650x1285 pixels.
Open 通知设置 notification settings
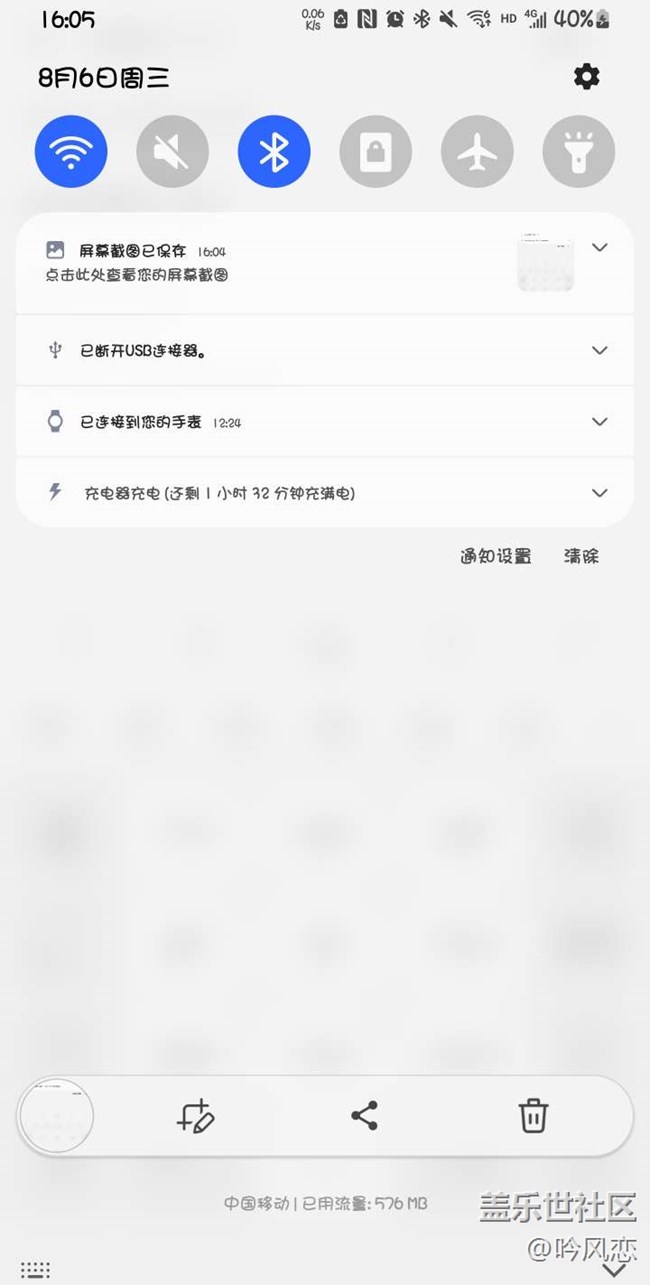pos(496,557)
